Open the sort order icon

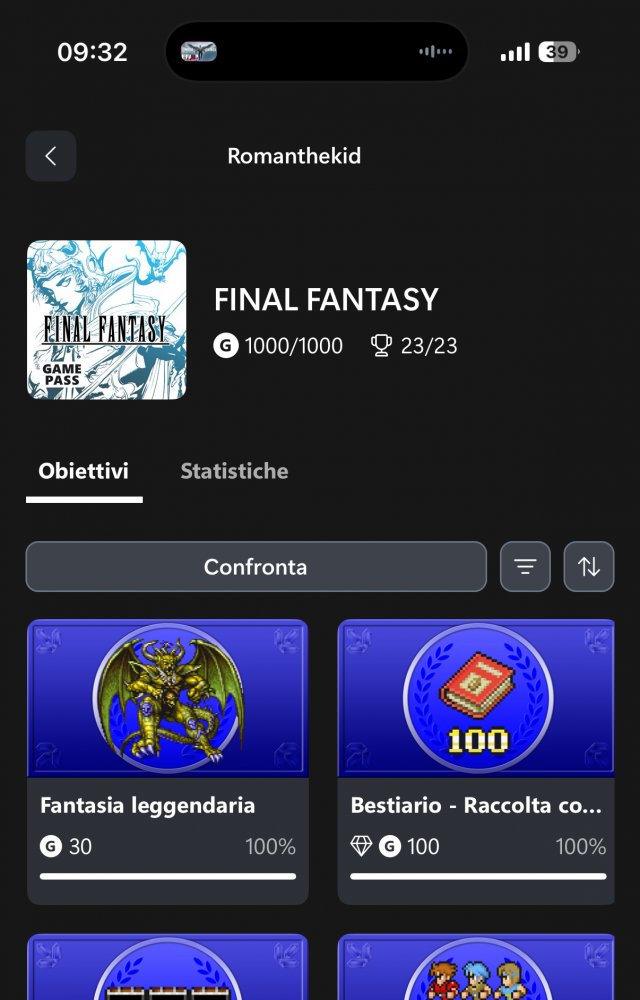tap(589, 567)
